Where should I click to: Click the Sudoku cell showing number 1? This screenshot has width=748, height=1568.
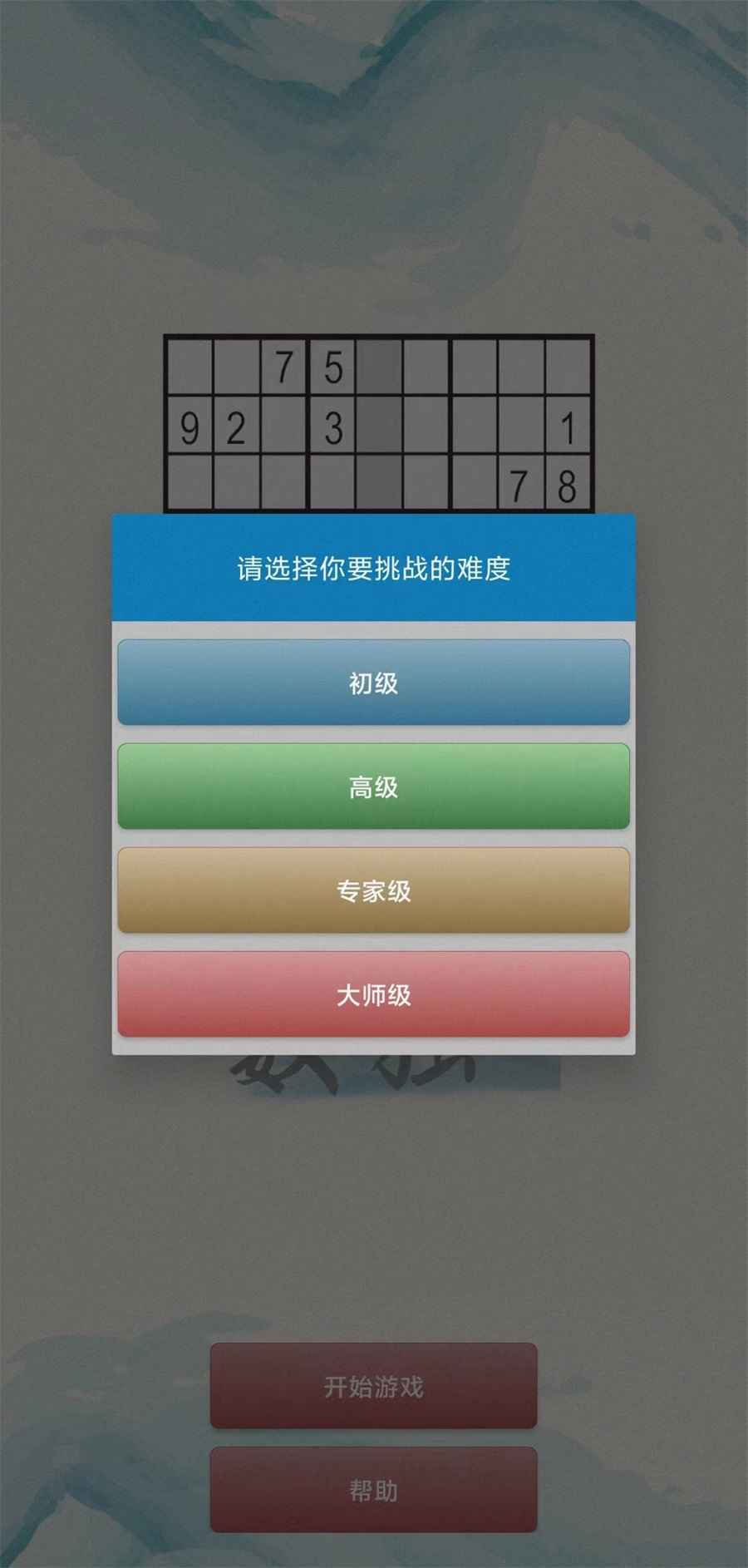click(570, 425)
